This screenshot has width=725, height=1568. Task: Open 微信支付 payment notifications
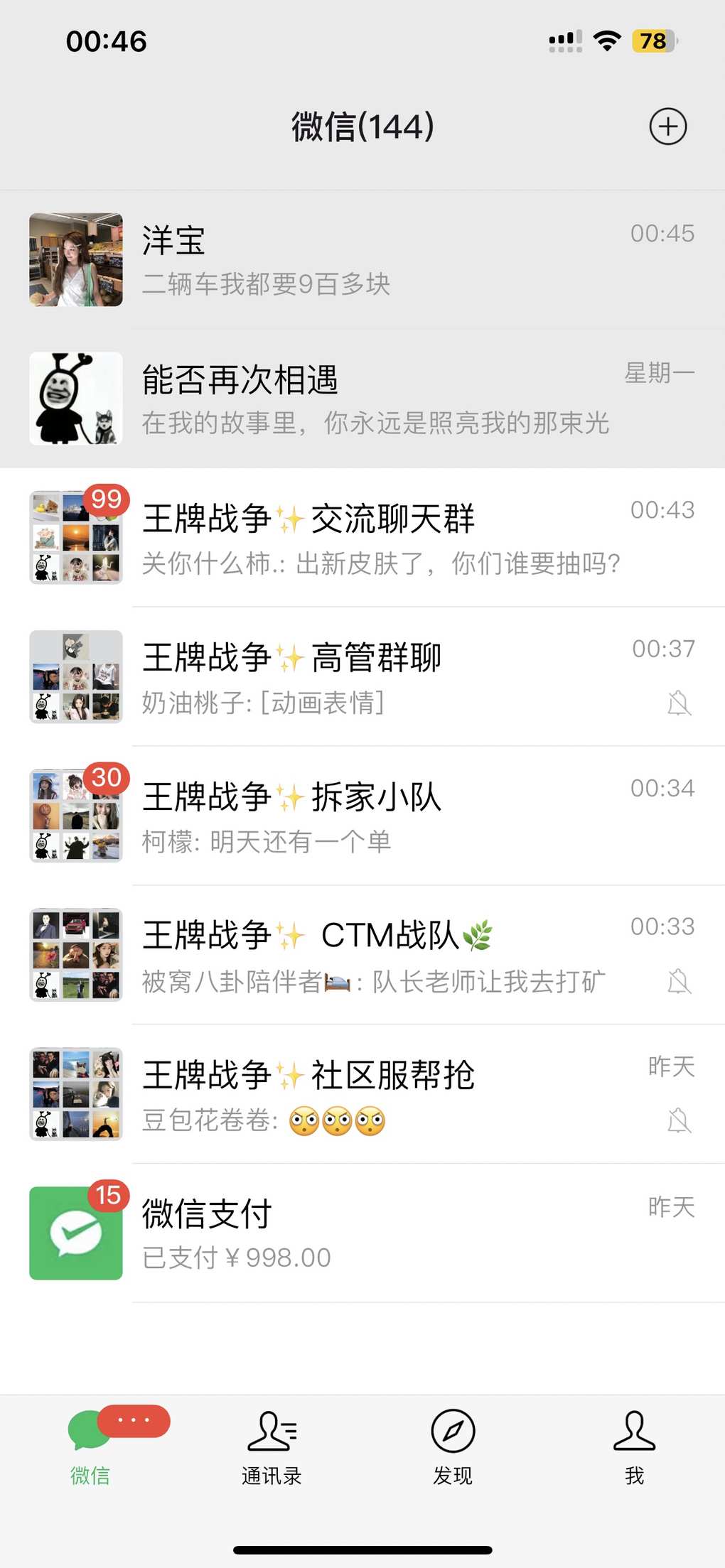[362, 1233]
